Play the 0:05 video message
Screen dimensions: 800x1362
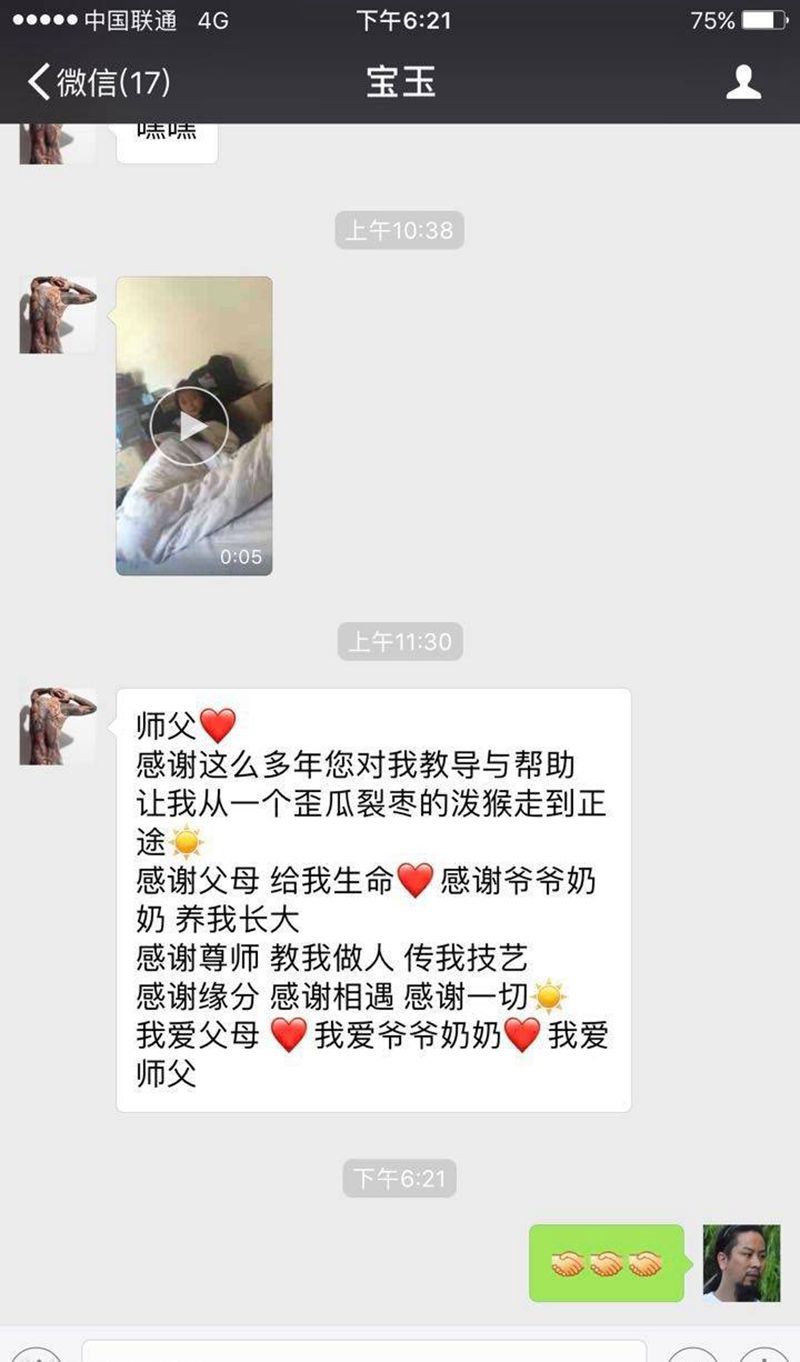pos(189,427)
